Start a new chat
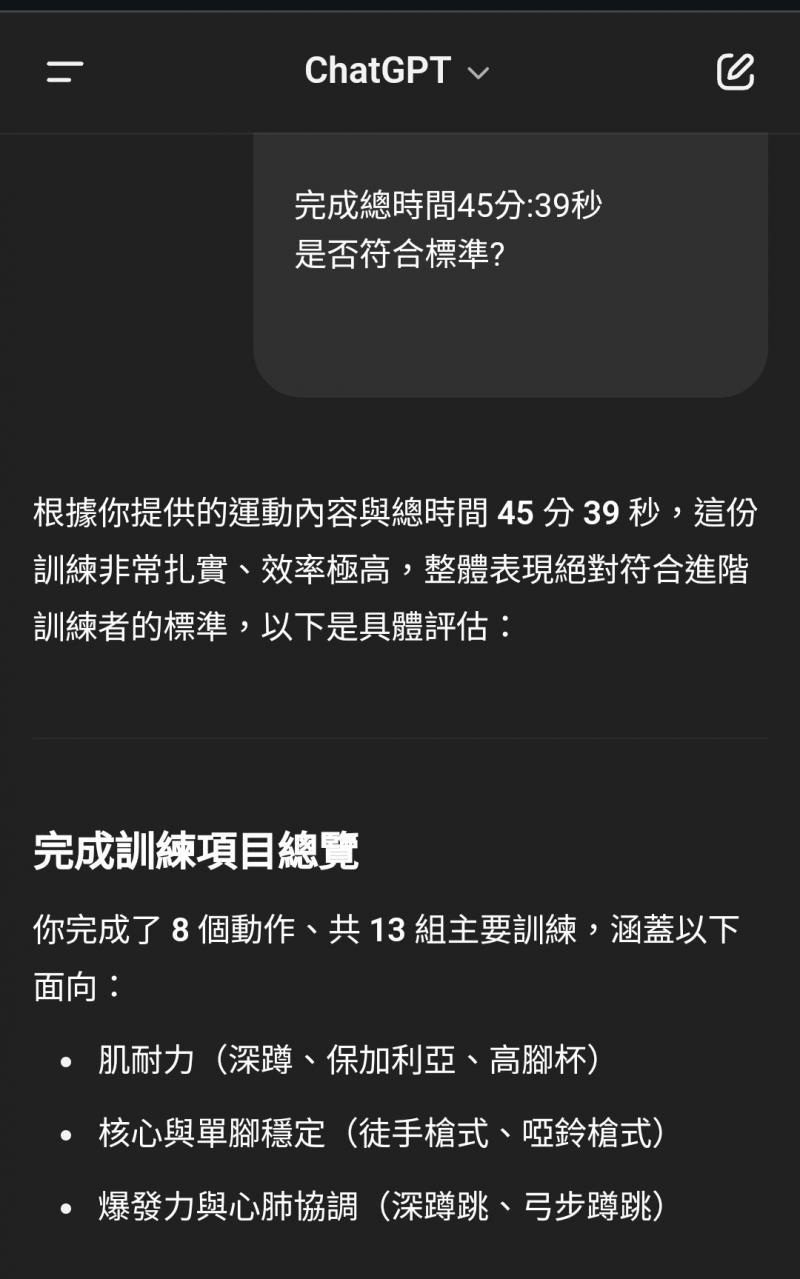The image size is (800, 1279). pyautogui.click(x=735, y=72)
